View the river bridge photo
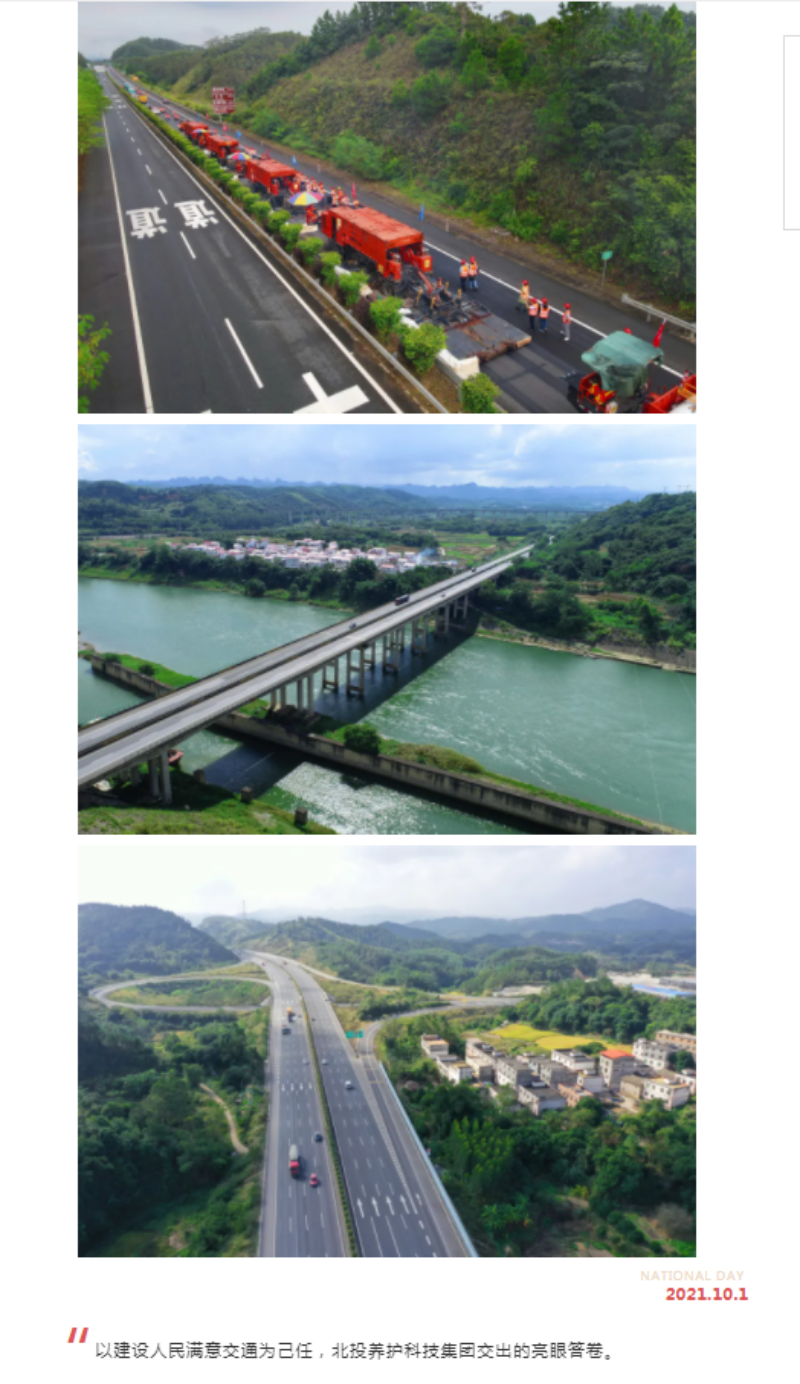The image size is (800, 1384). pos(387,629)
